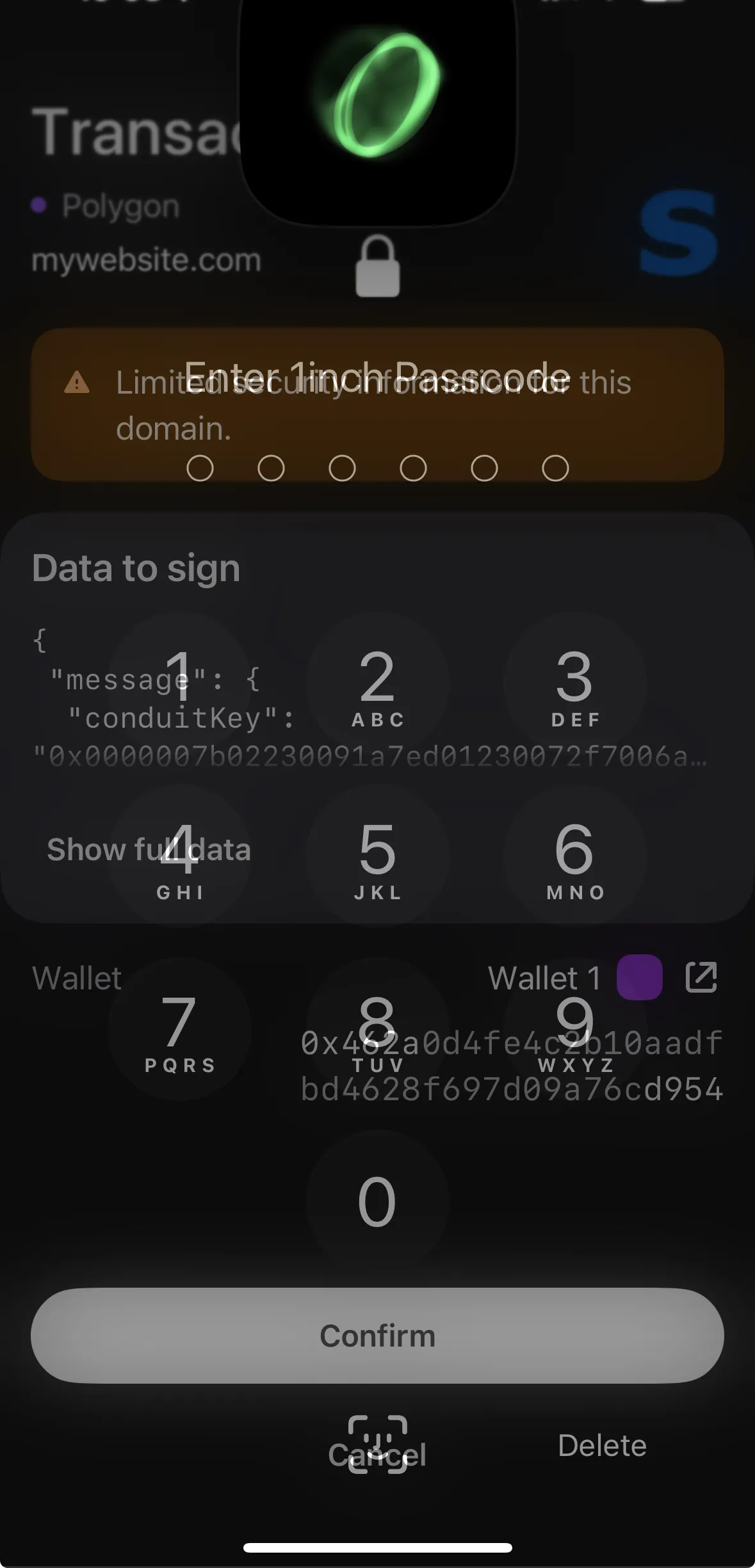The width and height of the screenshot is (755, 1568).
Task: Expand the full signing data with Show full data
Action: click(x=149, y=849)
